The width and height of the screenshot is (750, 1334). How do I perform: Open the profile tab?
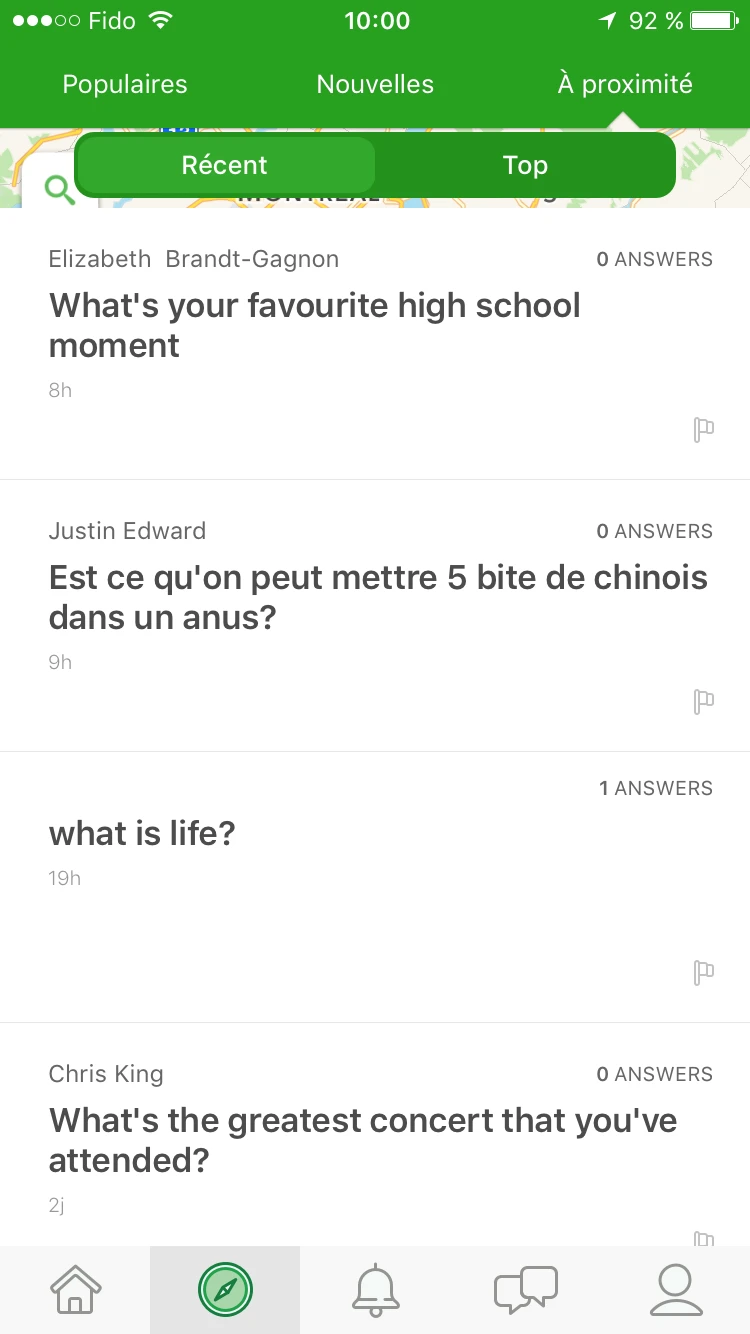[x=675, y=1290]
